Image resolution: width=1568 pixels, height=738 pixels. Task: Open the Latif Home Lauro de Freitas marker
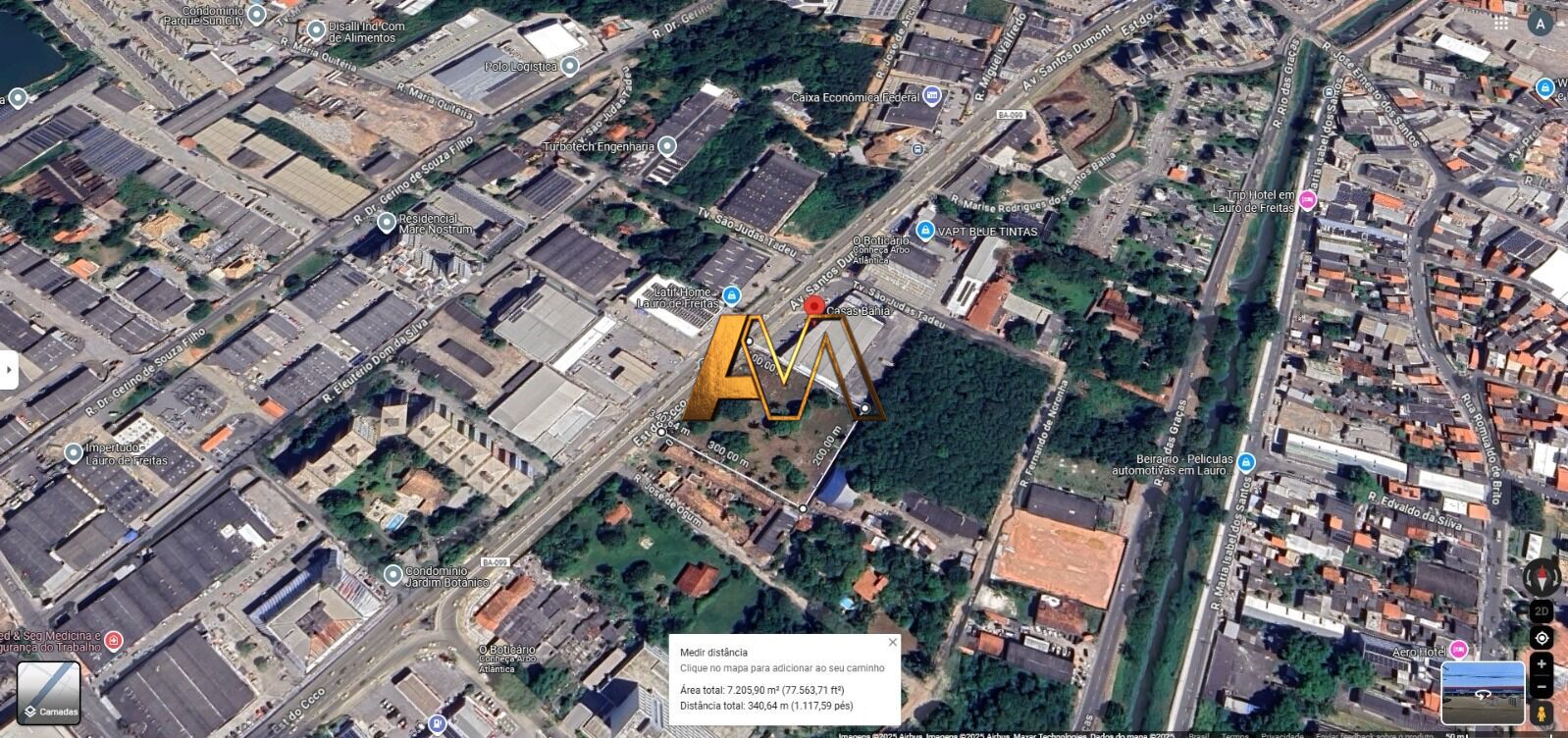[731, 295]
